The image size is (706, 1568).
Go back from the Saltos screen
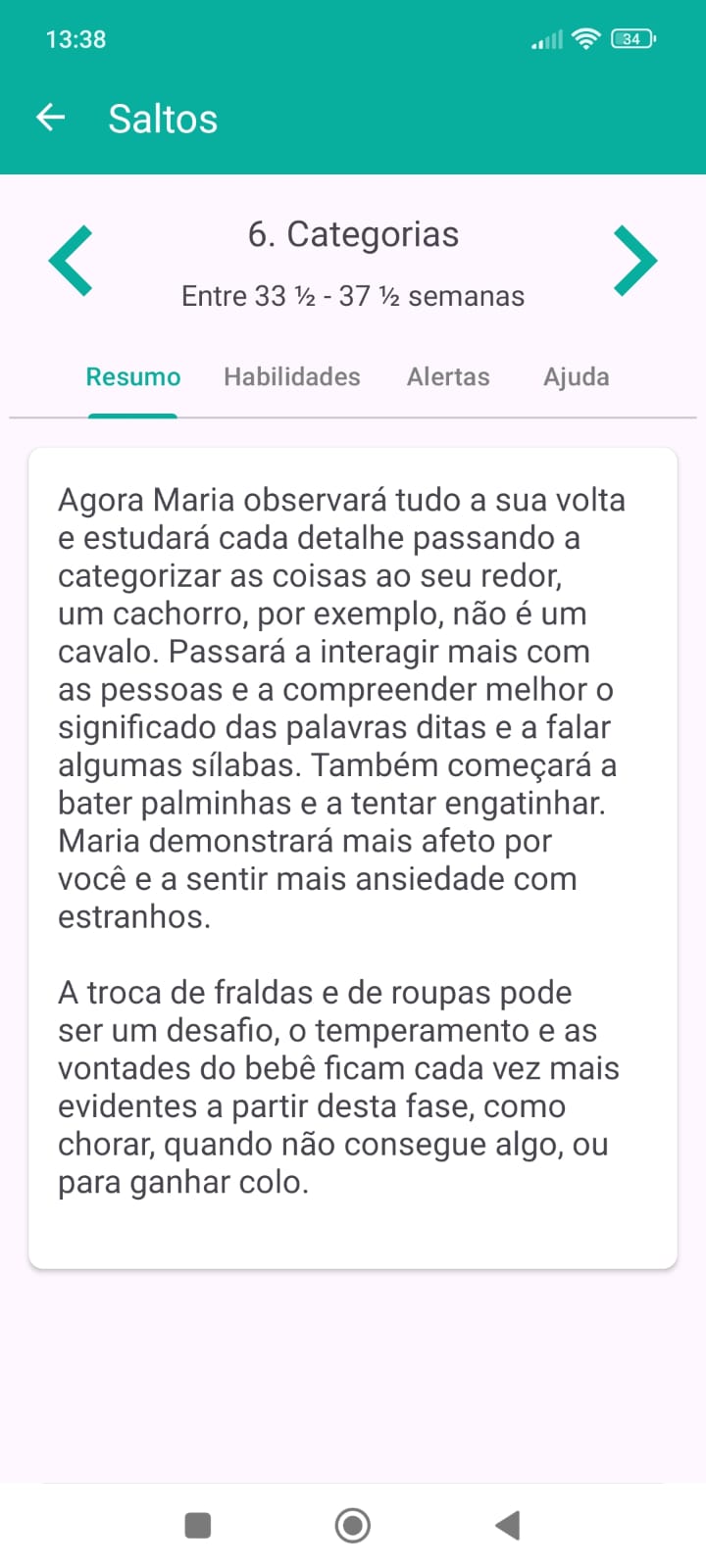coord(50,118)
